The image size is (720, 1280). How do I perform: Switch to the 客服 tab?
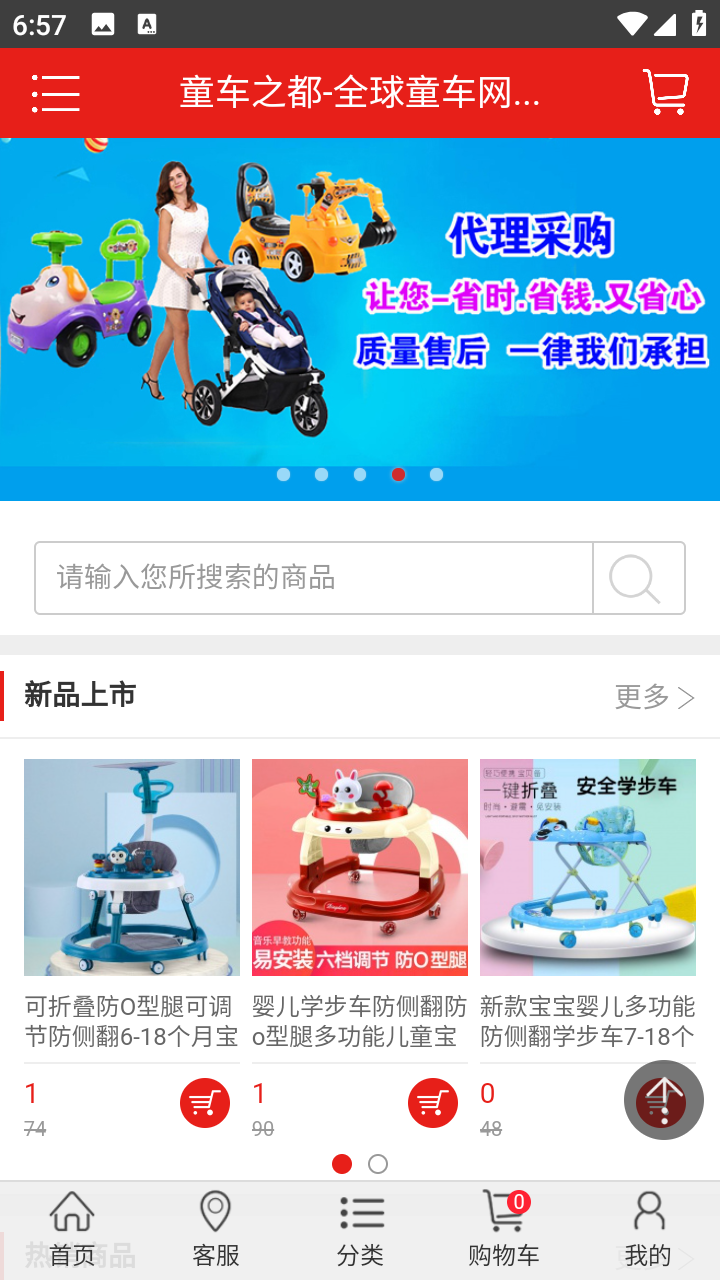pyautogui.click(x=216, y=1228)
